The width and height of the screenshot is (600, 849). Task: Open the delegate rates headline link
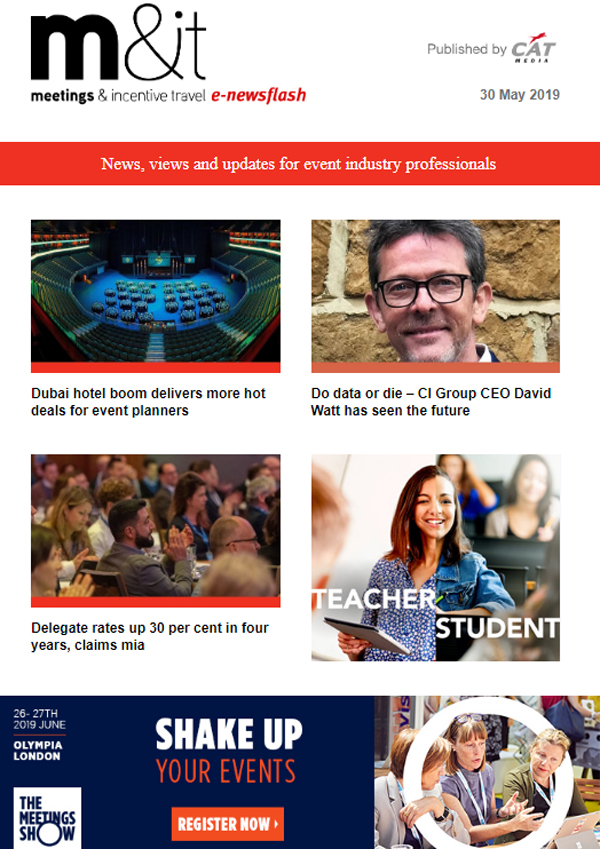[x=150, y=637]
